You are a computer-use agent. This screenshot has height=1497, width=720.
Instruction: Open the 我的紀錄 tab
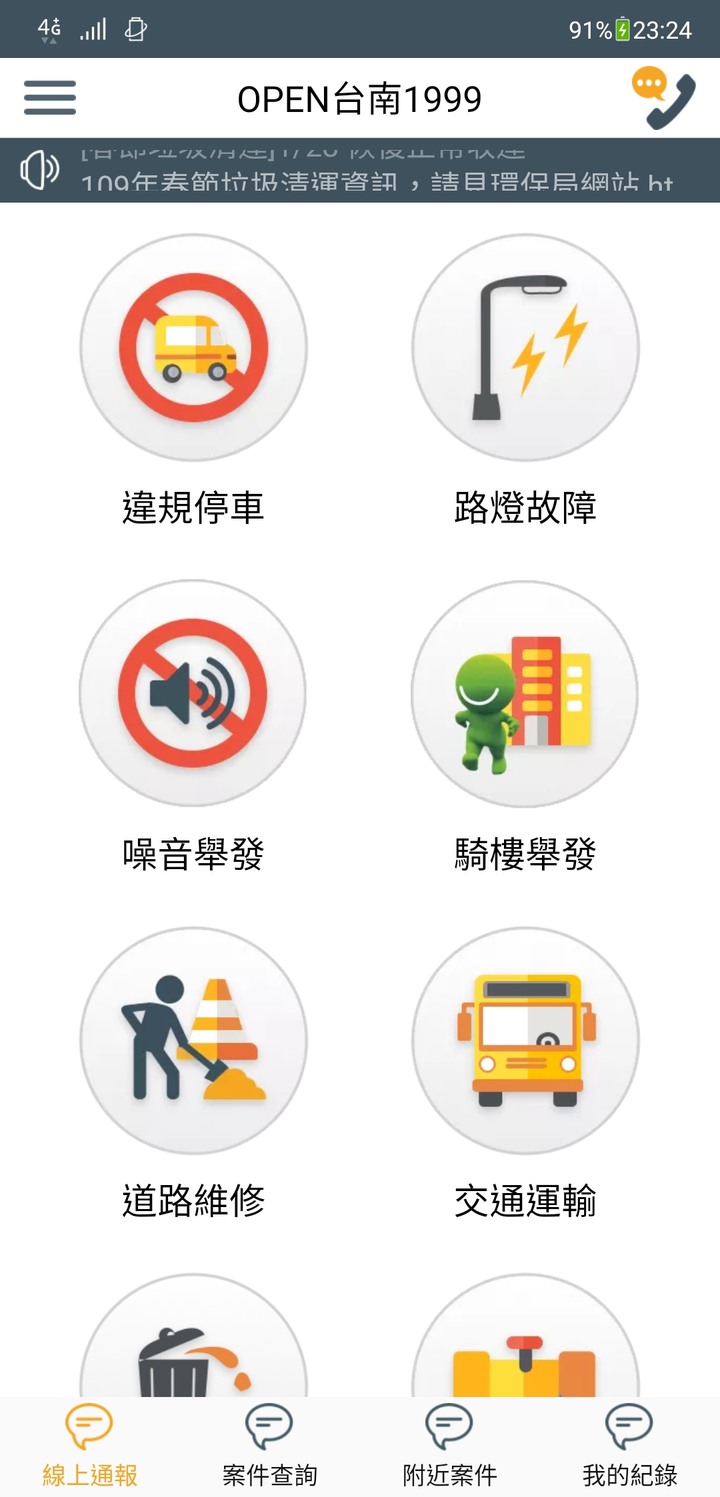click(630, 1446)
